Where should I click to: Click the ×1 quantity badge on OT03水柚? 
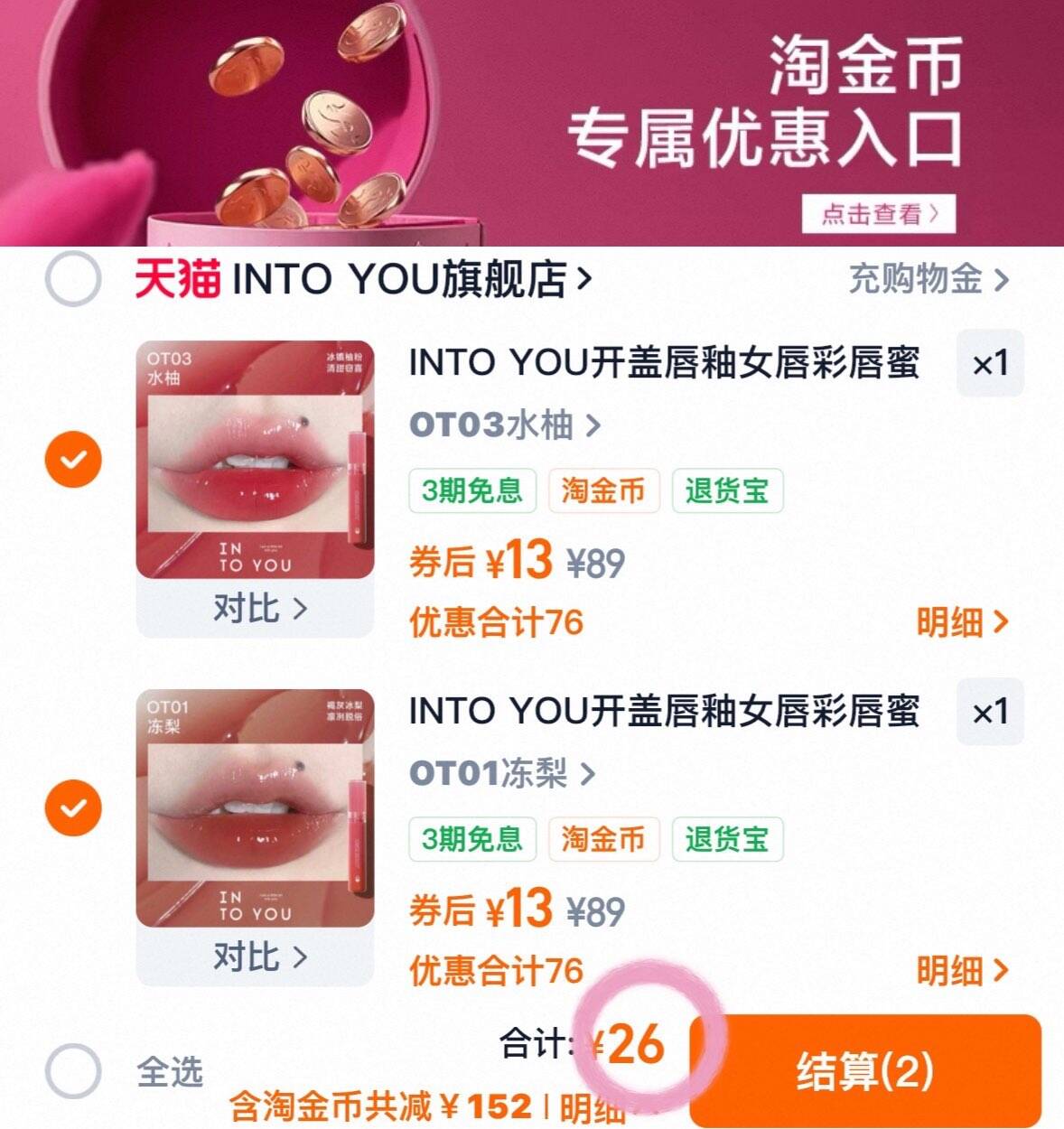[990, 364]
